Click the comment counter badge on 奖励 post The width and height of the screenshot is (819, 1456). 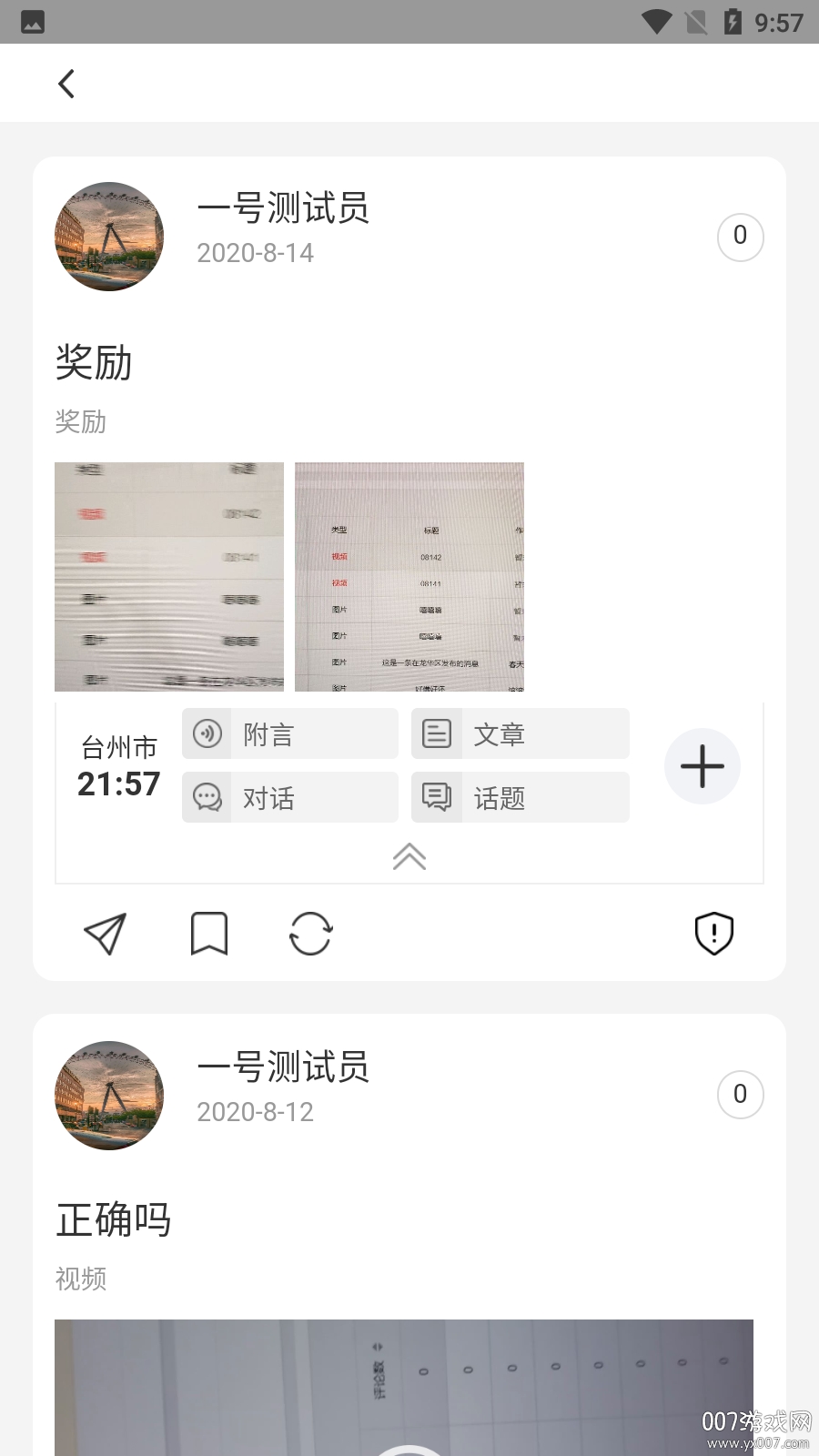coord(741,237)
